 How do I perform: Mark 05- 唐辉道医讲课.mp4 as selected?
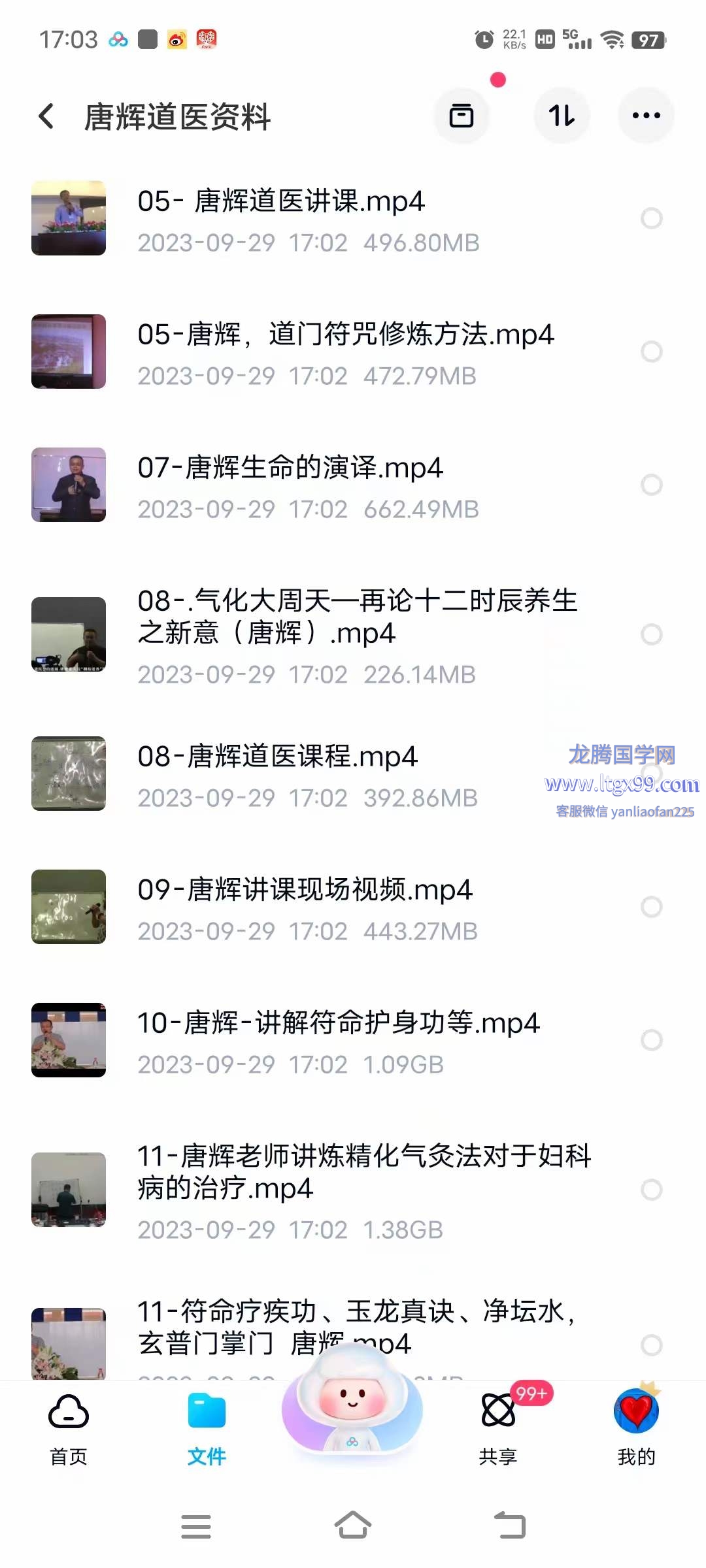[651, 218]
